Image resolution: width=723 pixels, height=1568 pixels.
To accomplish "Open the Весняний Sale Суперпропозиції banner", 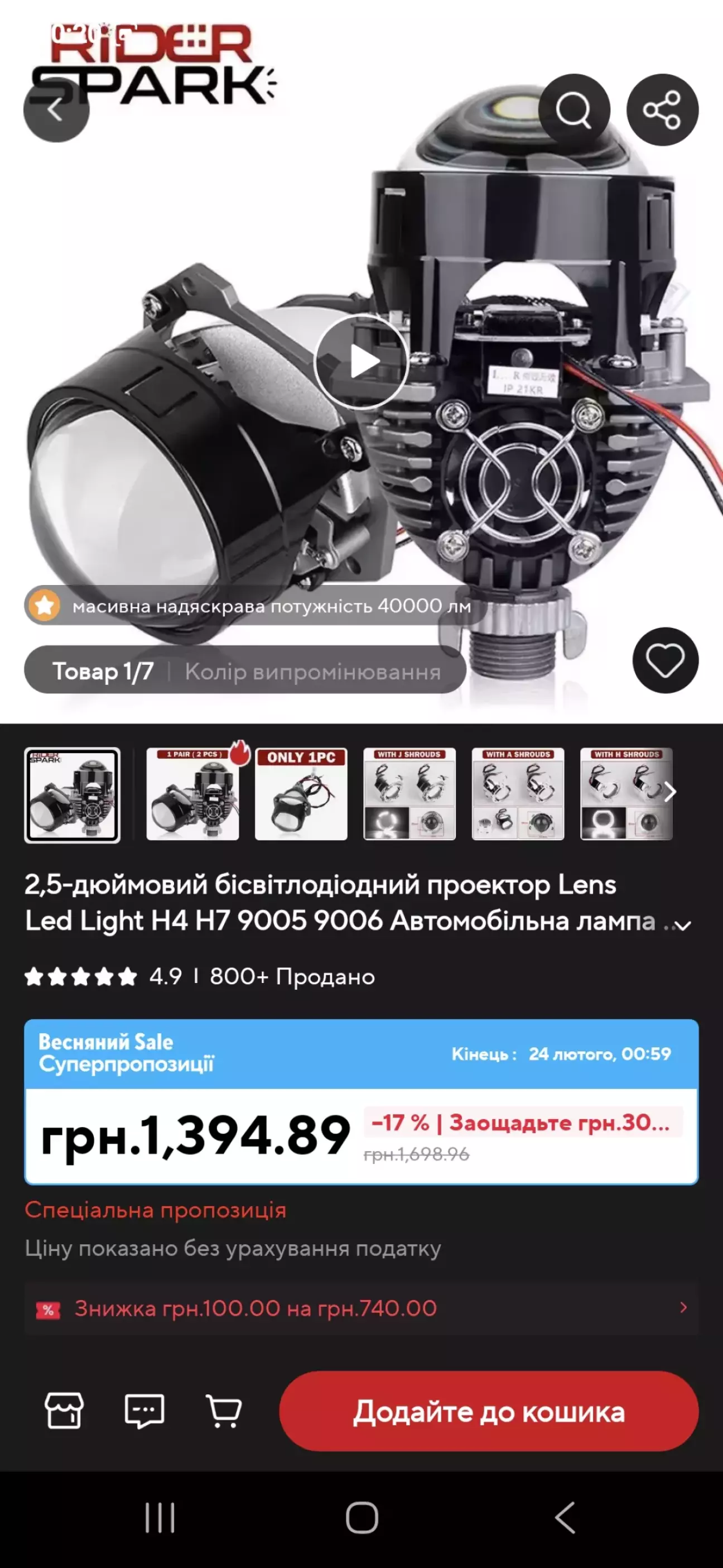I will coord(361,1054).
